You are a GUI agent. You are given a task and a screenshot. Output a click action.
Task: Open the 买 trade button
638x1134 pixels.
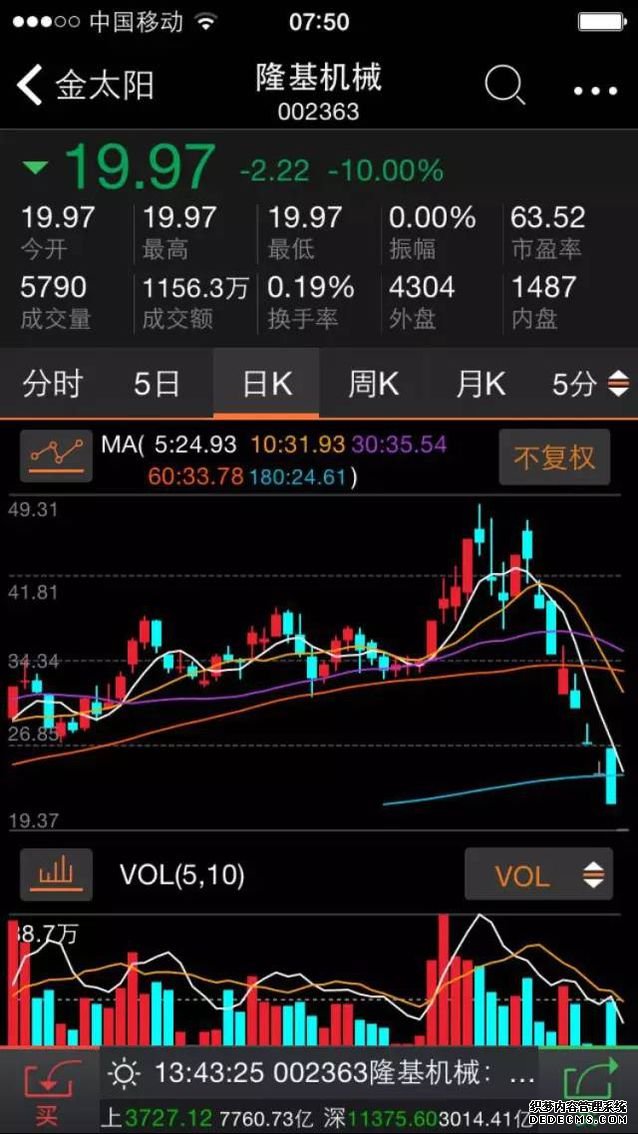click(x=47, y=1093)
